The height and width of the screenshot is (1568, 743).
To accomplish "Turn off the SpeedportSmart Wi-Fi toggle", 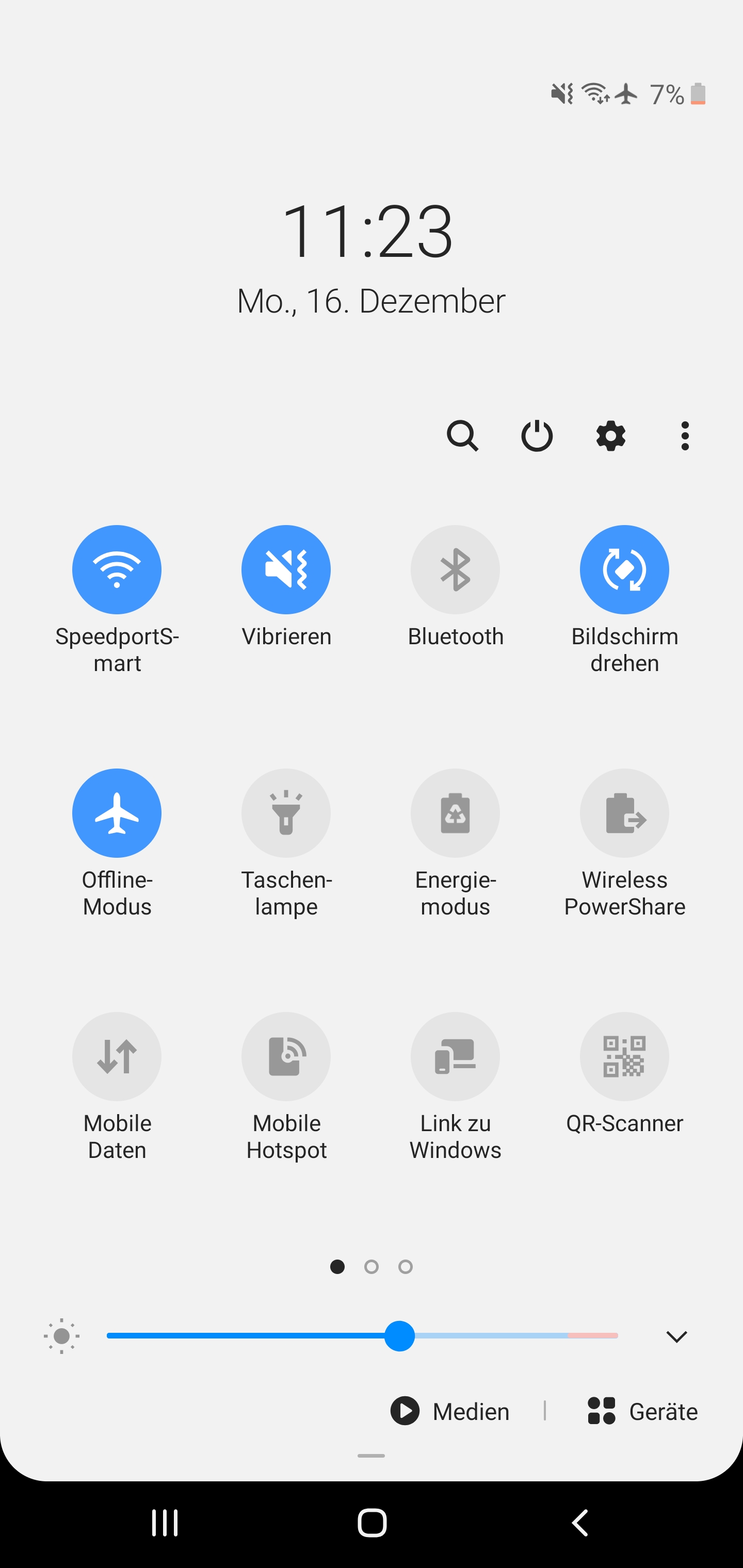I will coord(117,570).
